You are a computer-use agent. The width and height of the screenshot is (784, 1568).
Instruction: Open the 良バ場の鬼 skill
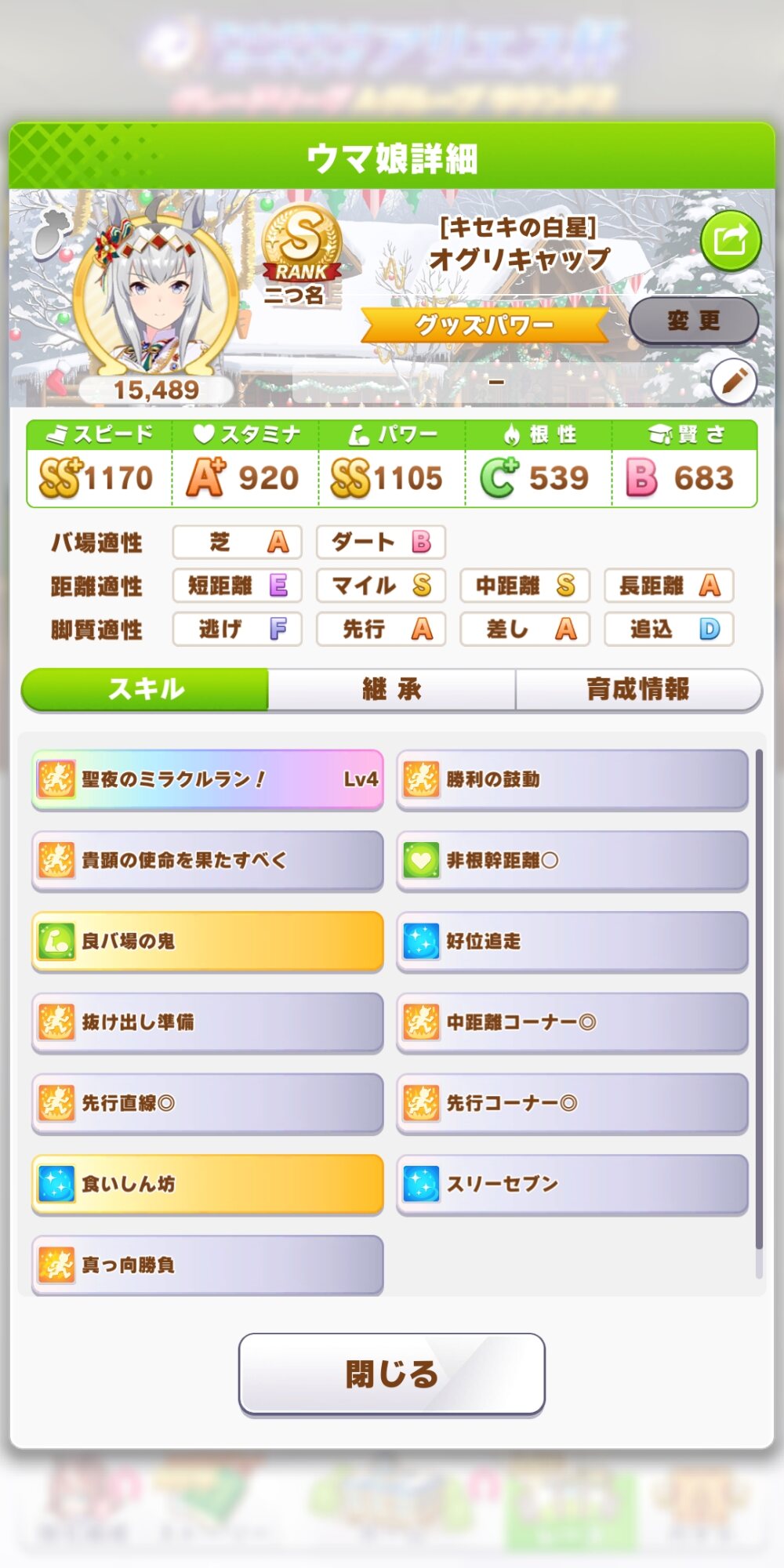(x=208, y=941)
